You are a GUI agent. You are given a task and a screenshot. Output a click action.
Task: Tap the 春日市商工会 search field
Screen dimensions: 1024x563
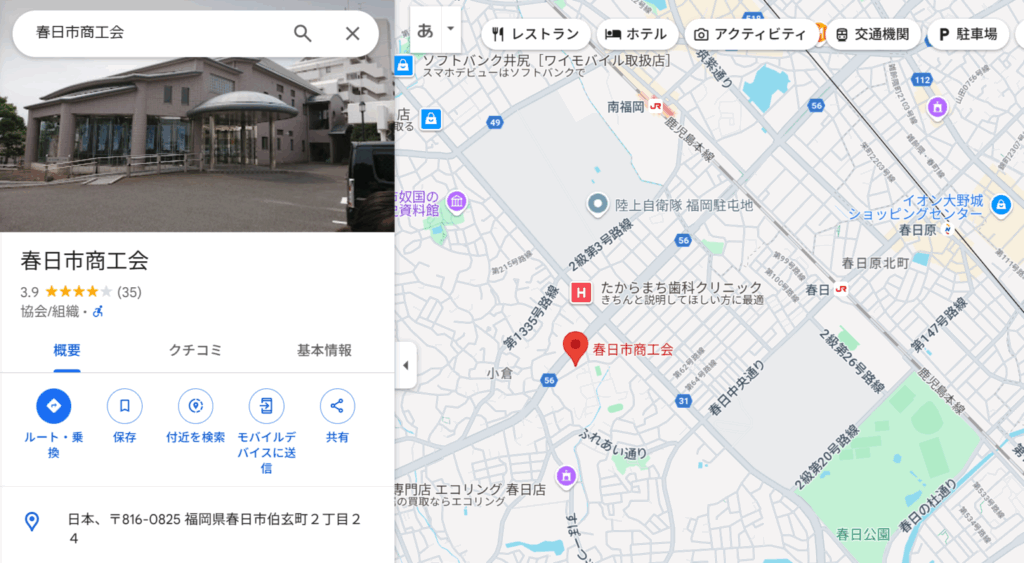point(150,33)
